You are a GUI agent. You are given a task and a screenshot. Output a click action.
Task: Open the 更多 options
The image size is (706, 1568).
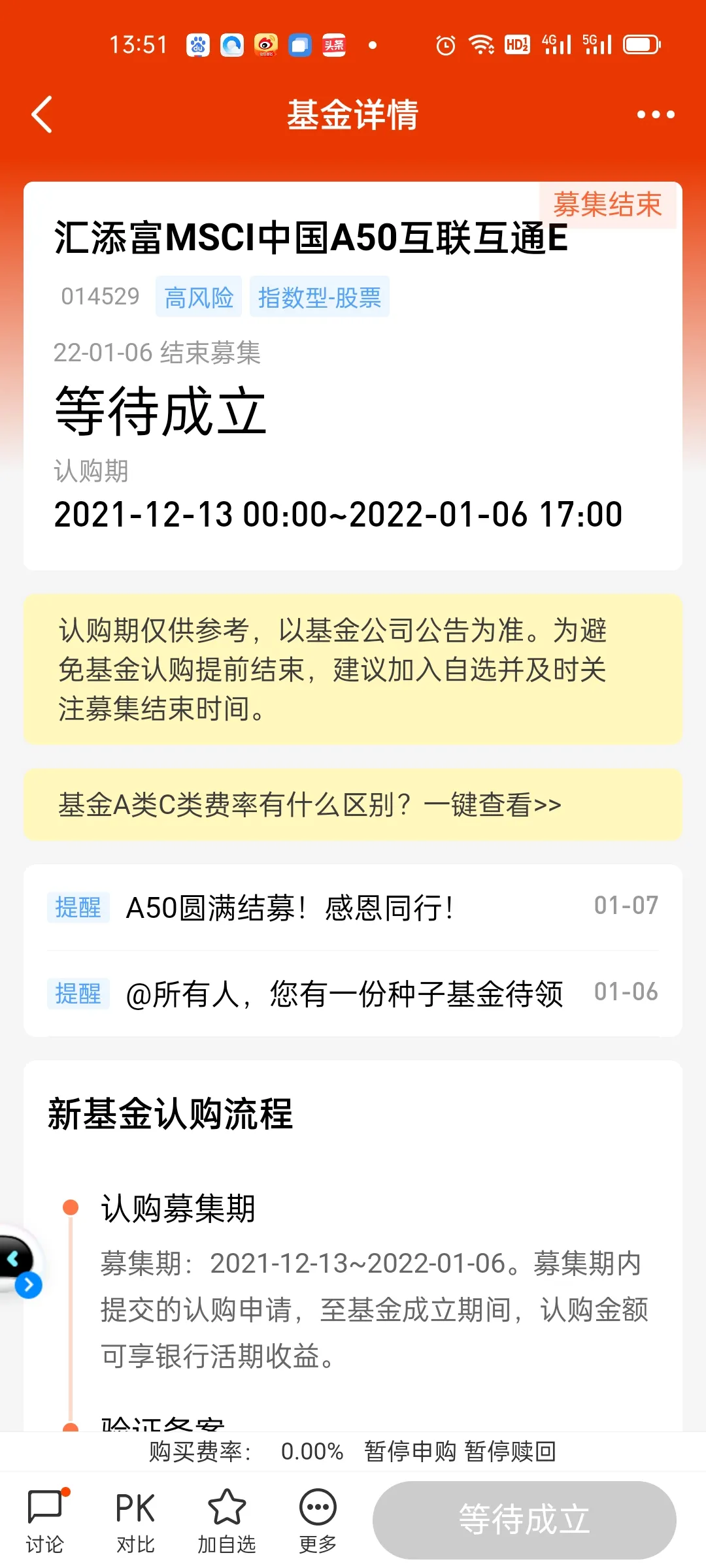point(318,1520)
